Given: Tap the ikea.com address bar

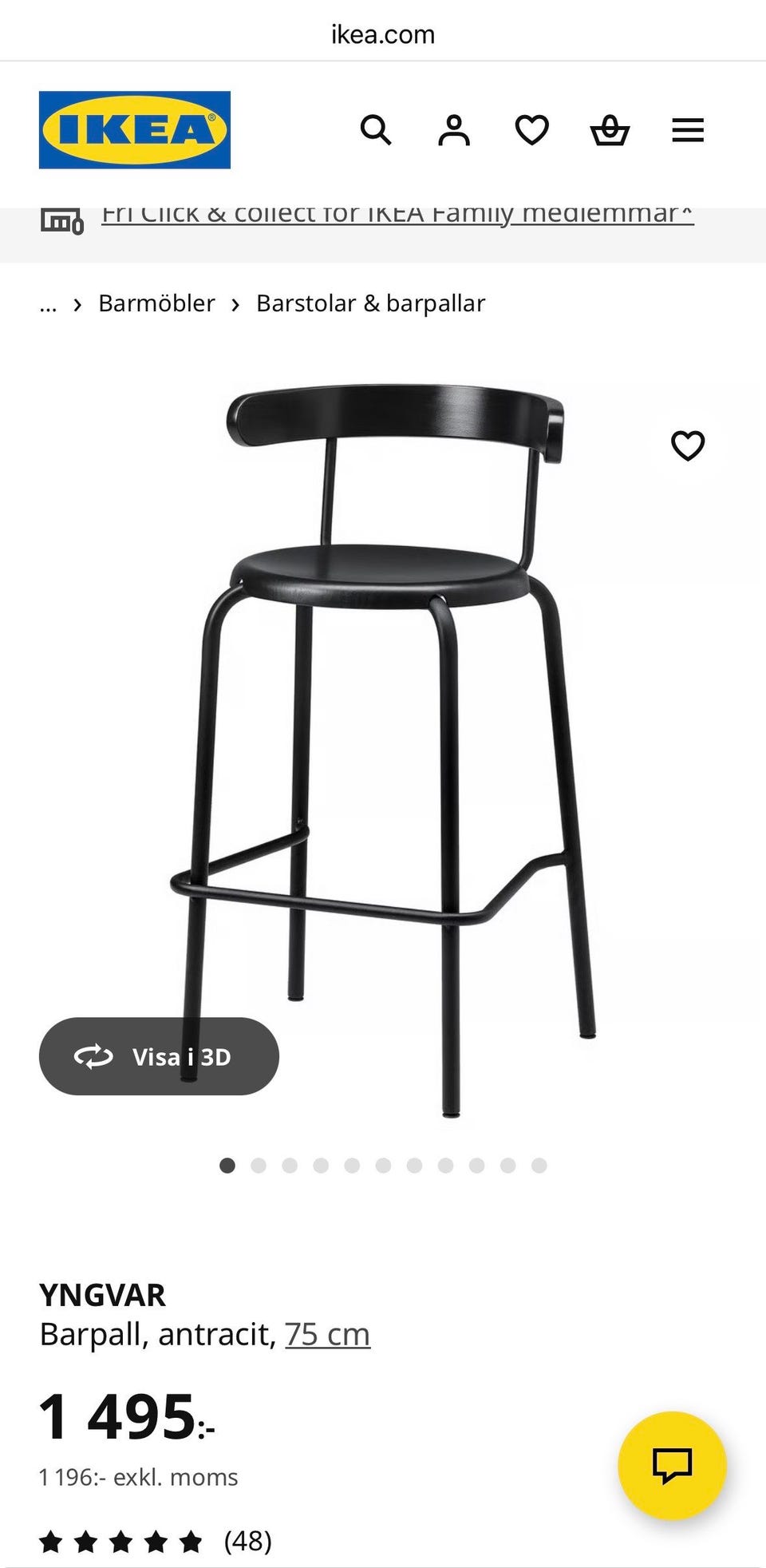Looking at the screenshot, I should pos(383,34).
